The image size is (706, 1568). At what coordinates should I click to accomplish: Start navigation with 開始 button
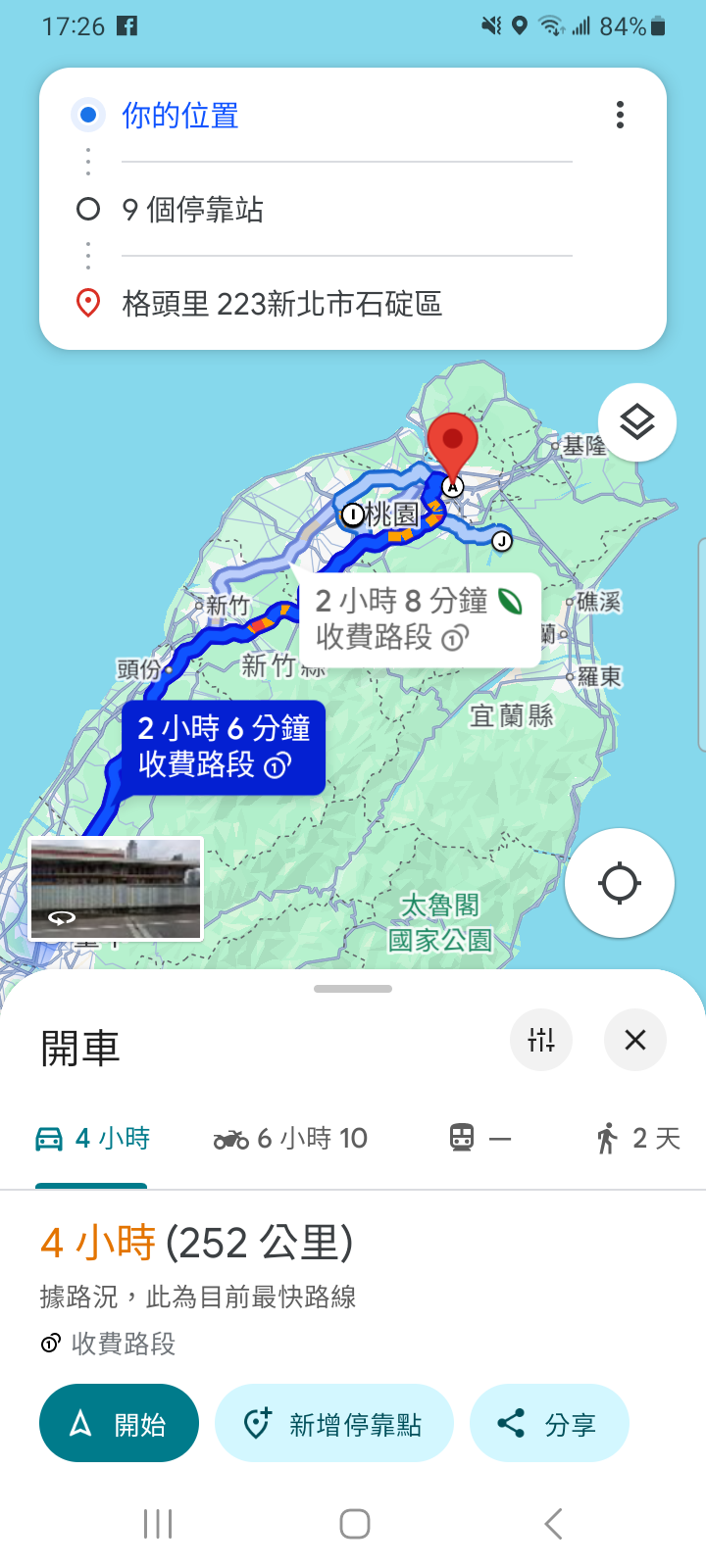pyautogui.click(x=119, y=1424)
